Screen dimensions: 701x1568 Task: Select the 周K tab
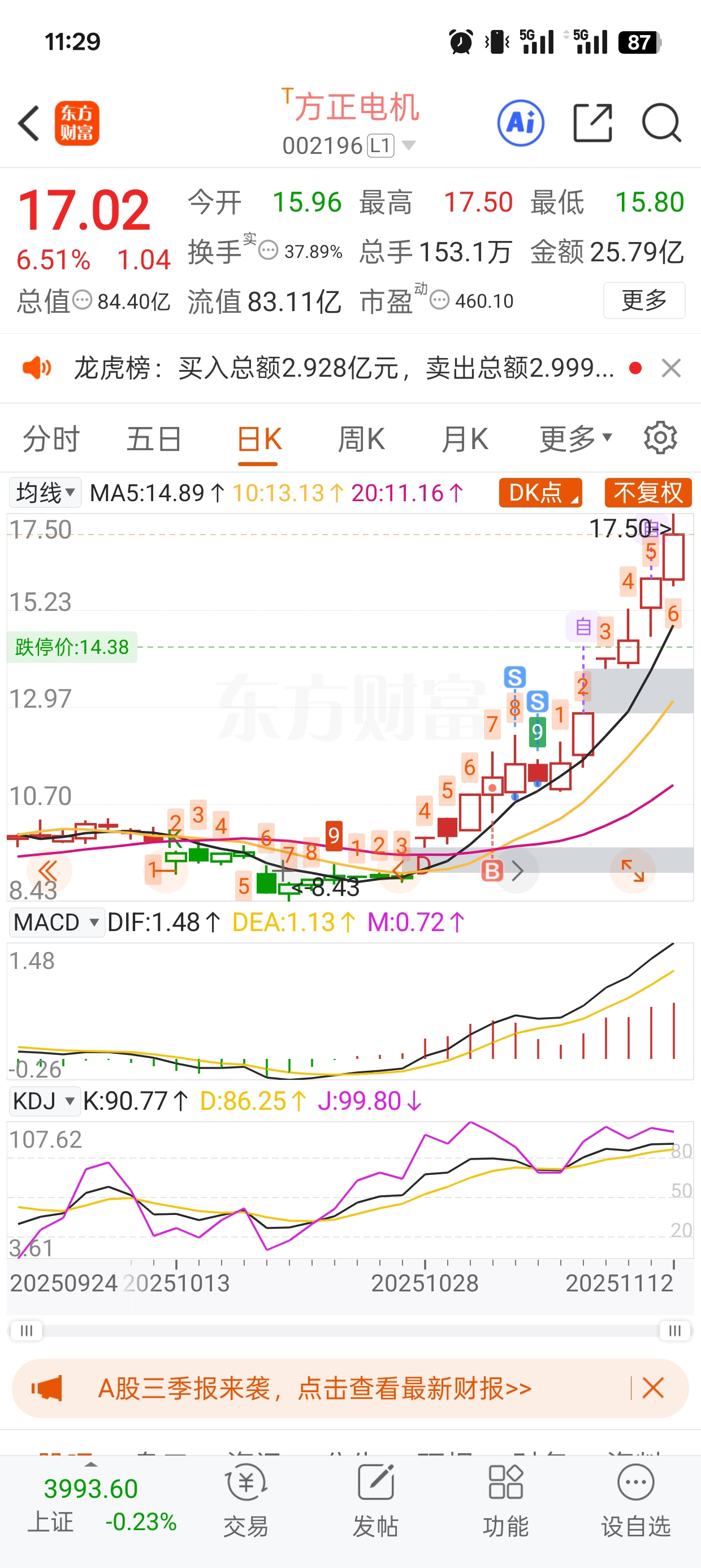[x=361, y=439]
